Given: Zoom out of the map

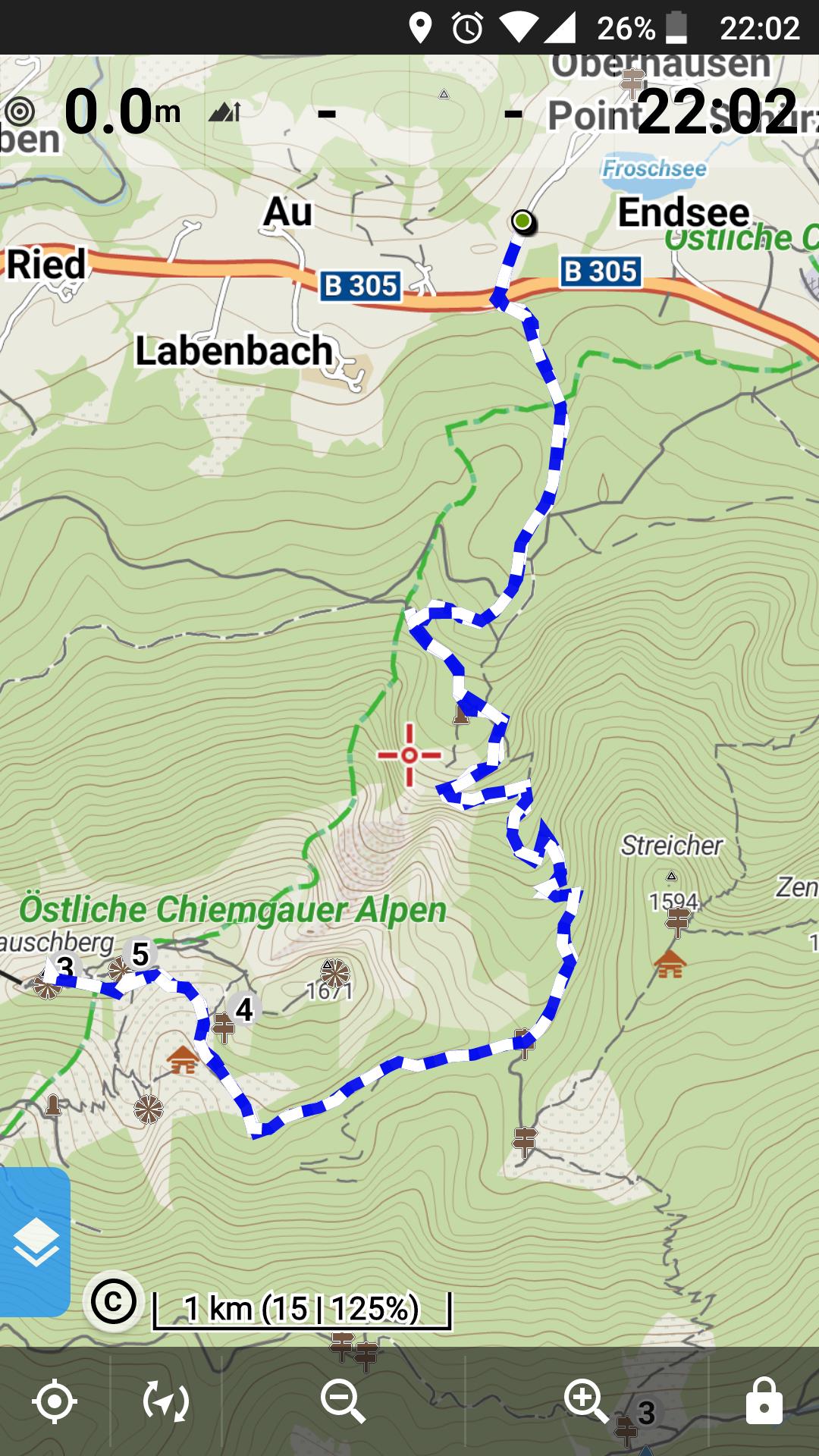Looking at the screenshot, I should coord(343,1401).
